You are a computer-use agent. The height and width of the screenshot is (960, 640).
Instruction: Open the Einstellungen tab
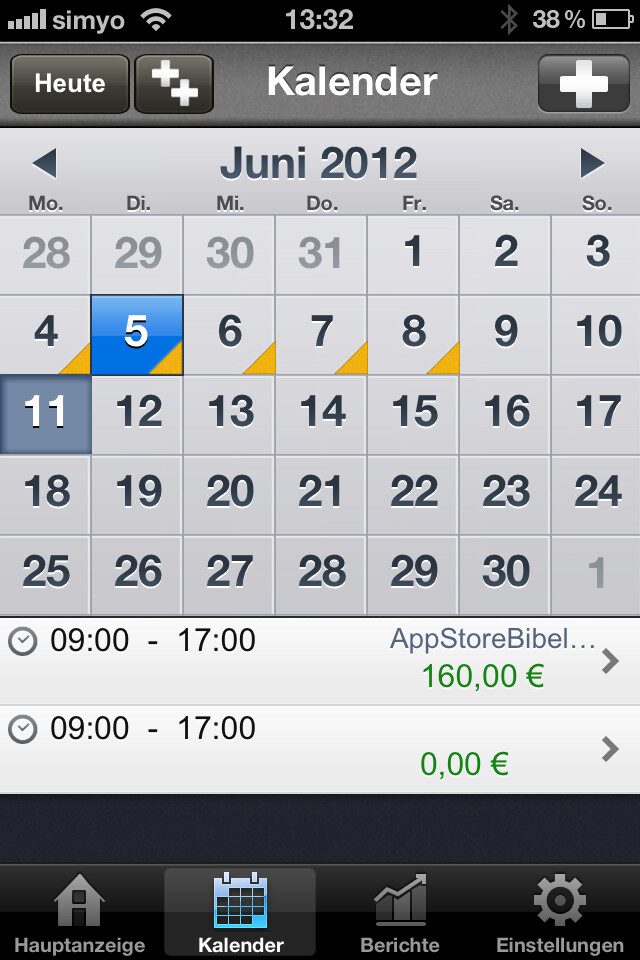(560, 914)
